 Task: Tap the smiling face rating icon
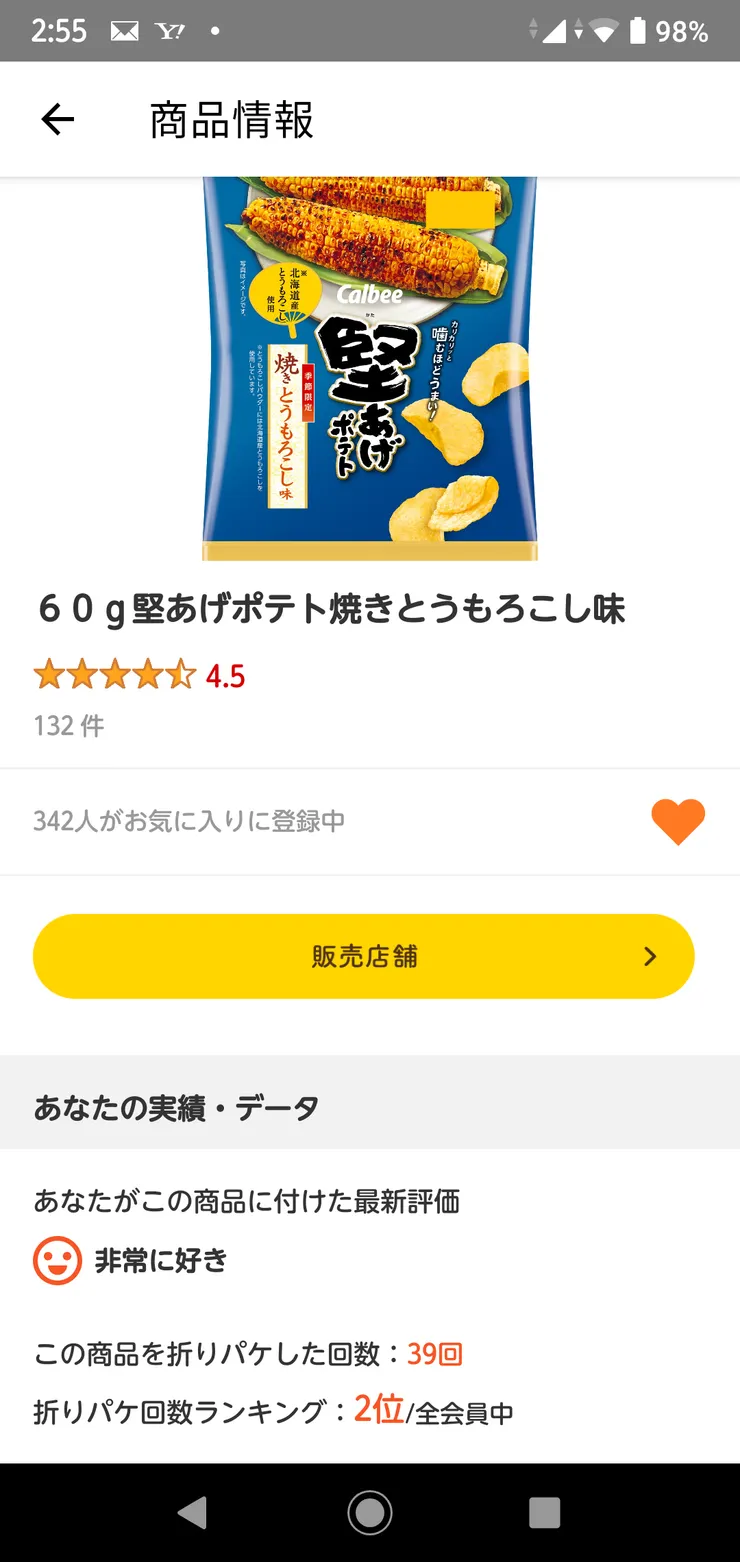coord(55,1261)
